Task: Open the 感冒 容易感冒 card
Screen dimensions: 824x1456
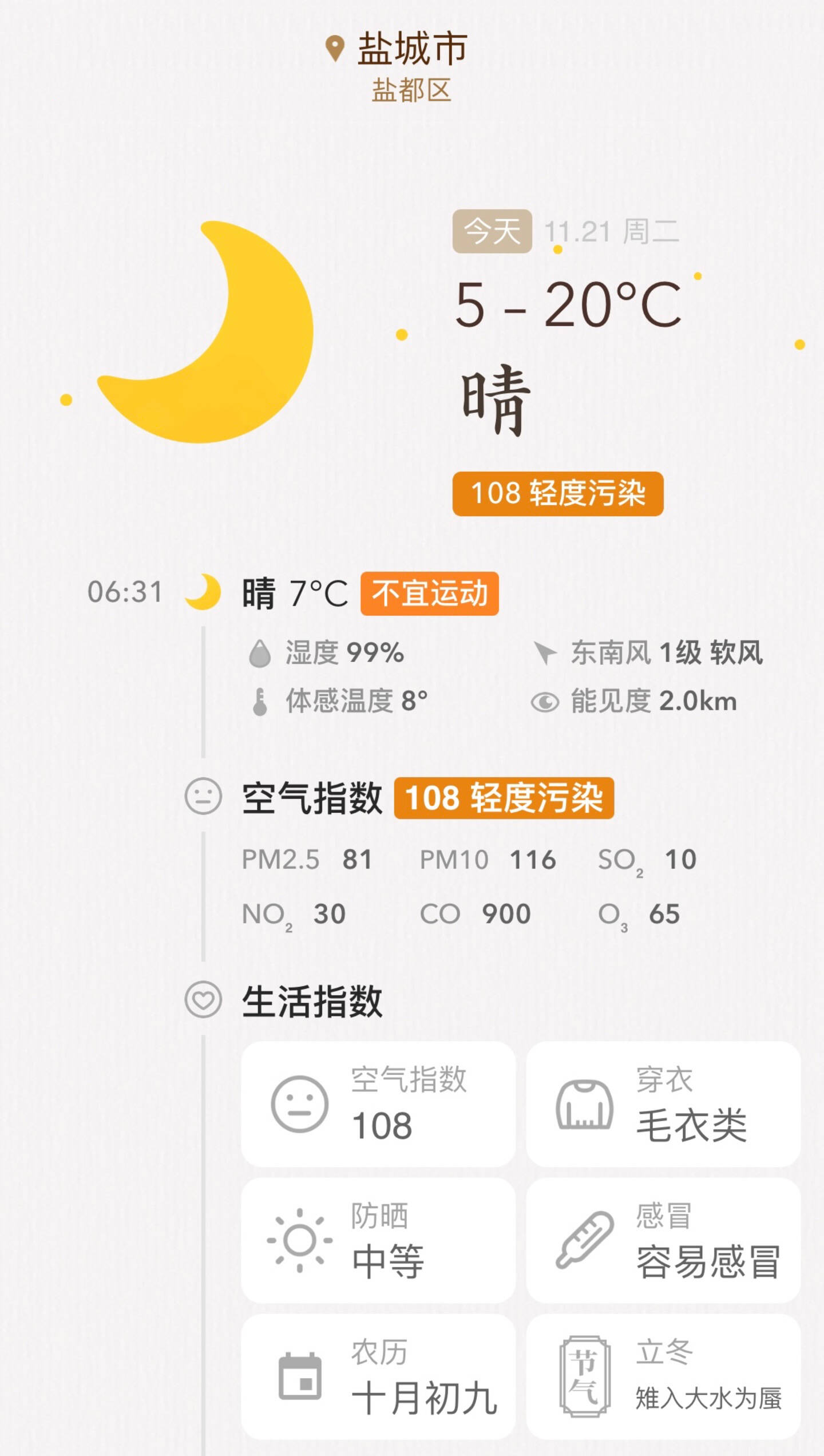Action: (x=663, y=1241)
